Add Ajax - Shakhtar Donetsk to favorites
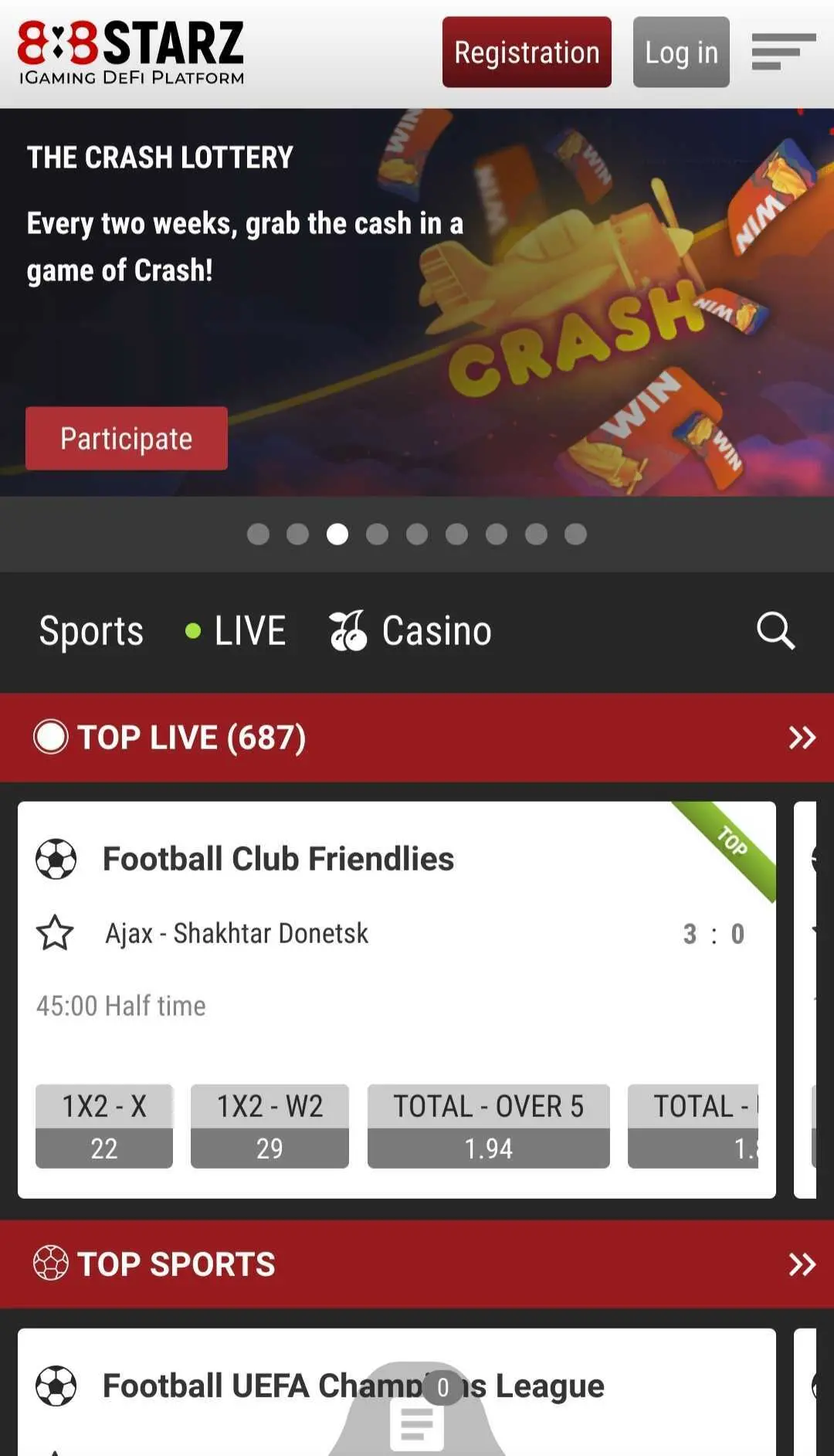 coord(55,933)
